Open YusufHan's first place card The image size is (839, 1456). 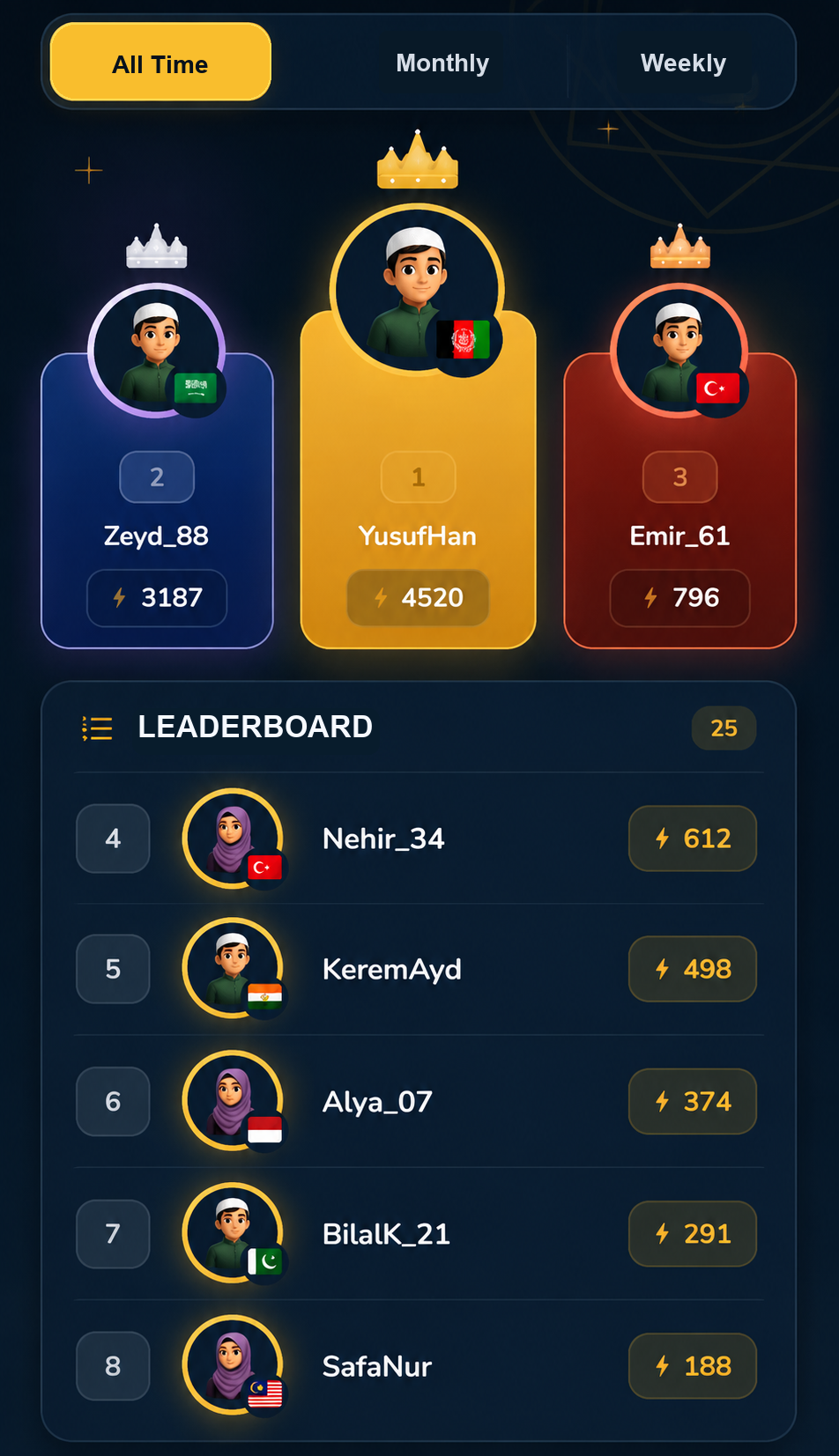(x=418, y=478)
